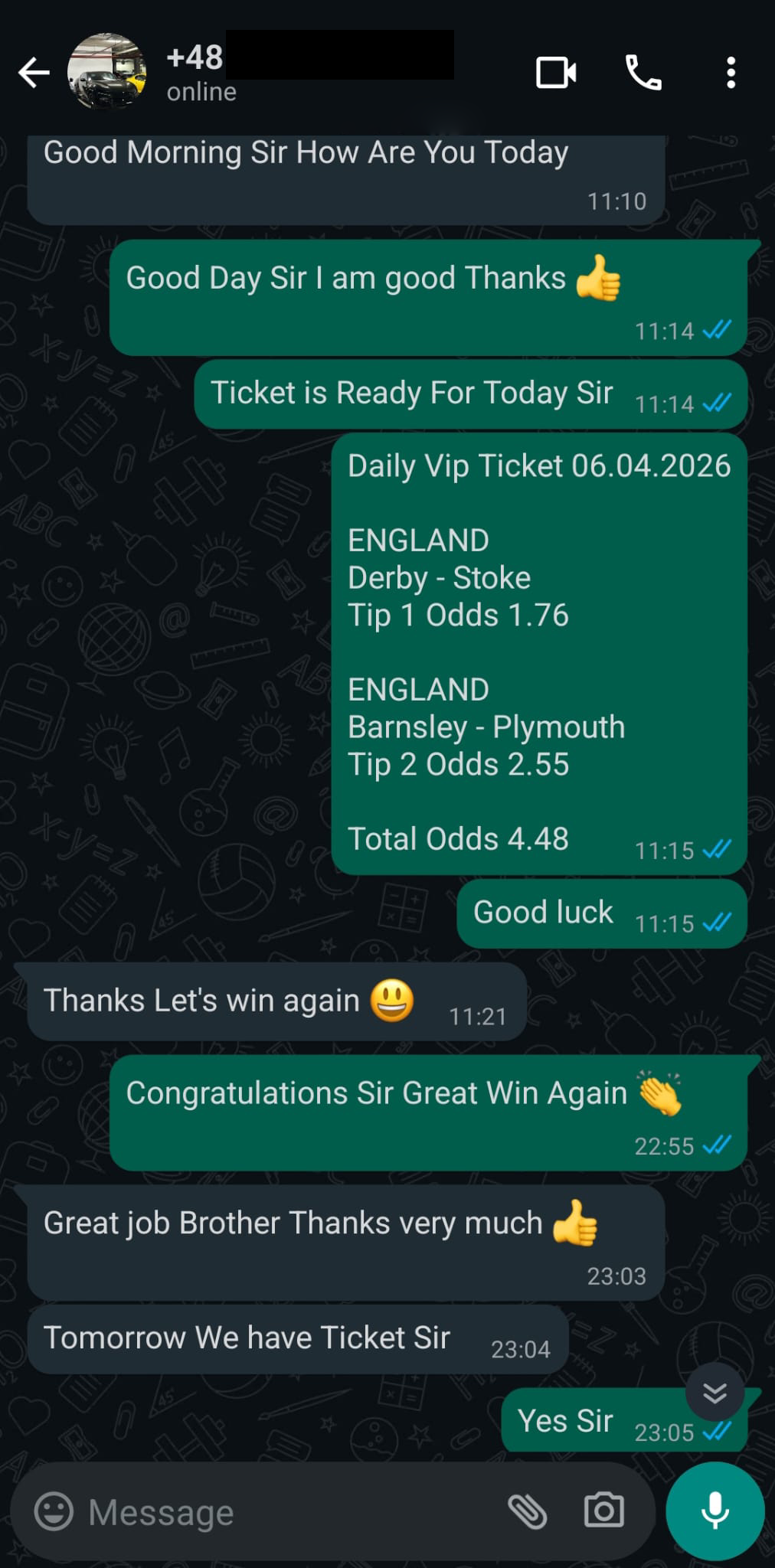Start a voice call
The height and width of the screenshot is (1568, 775).
click(x=643, y=73)
